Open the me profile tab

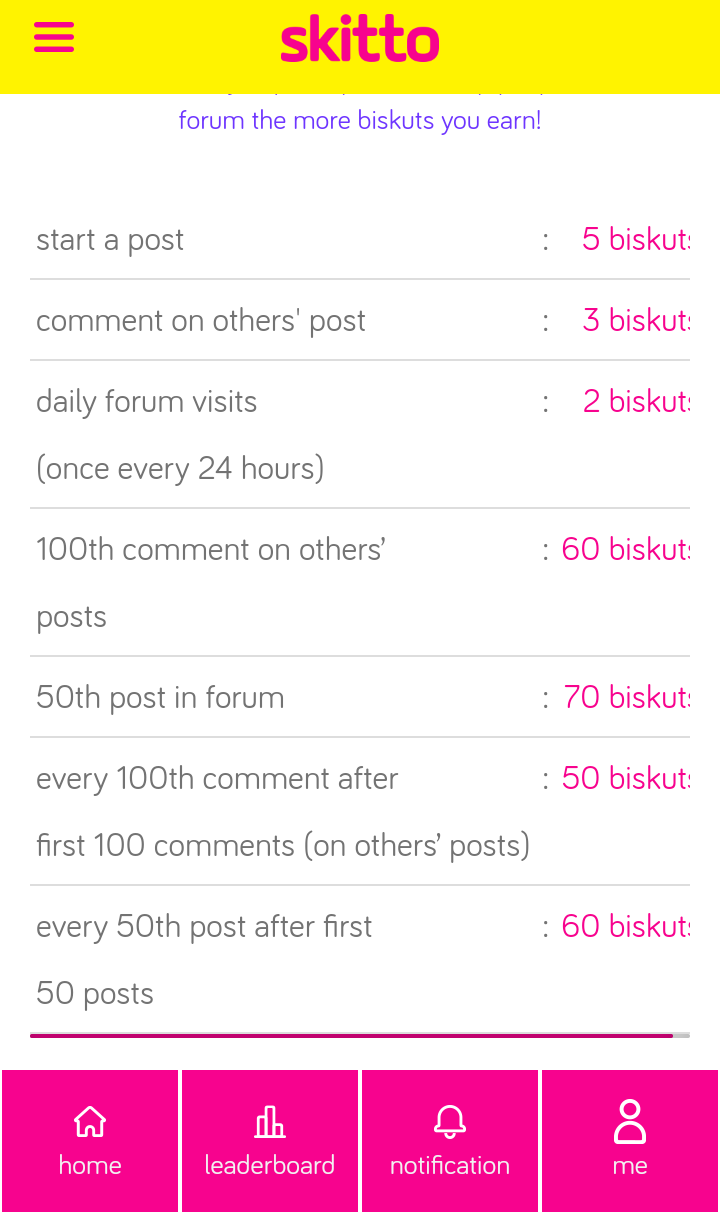[630, 1141]
